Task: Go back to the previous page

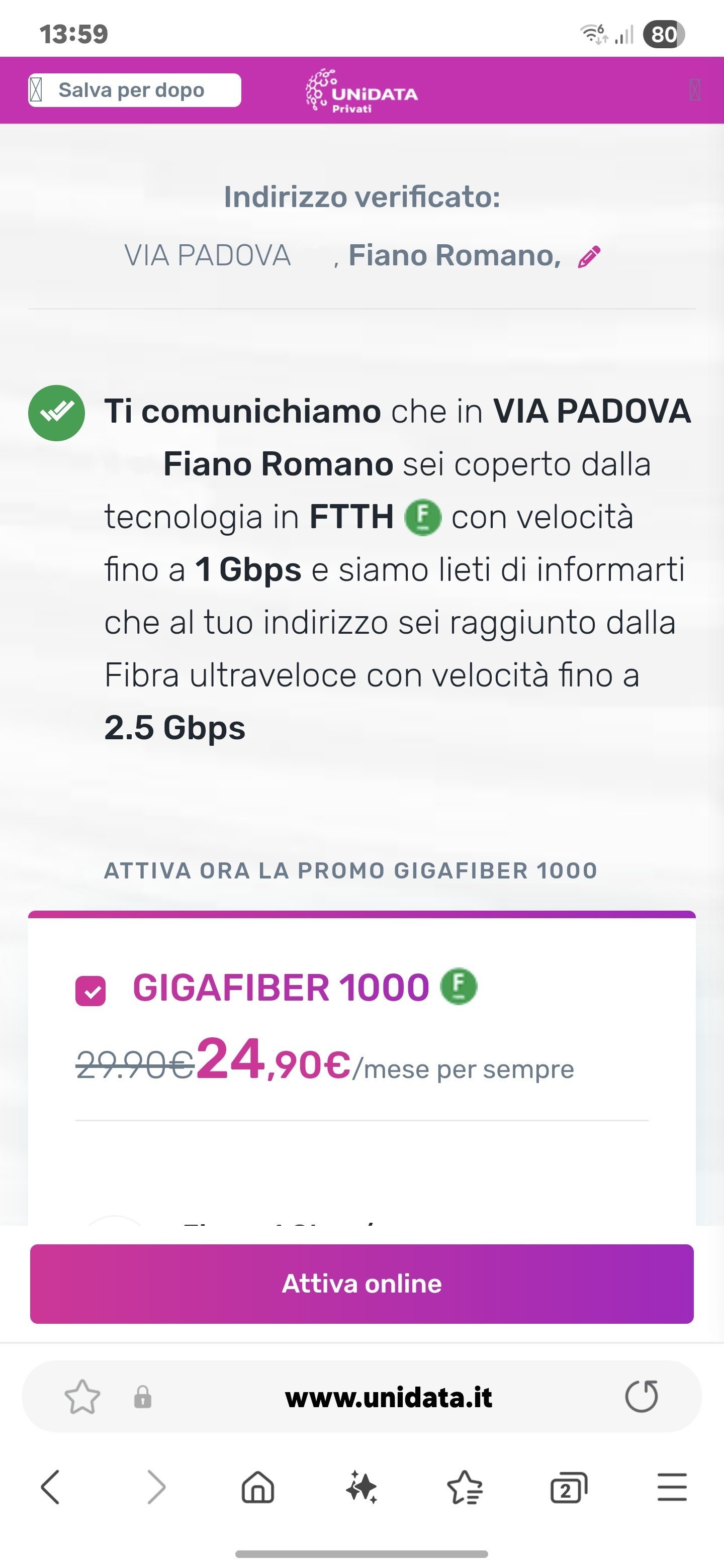Action: (51, 1487)
